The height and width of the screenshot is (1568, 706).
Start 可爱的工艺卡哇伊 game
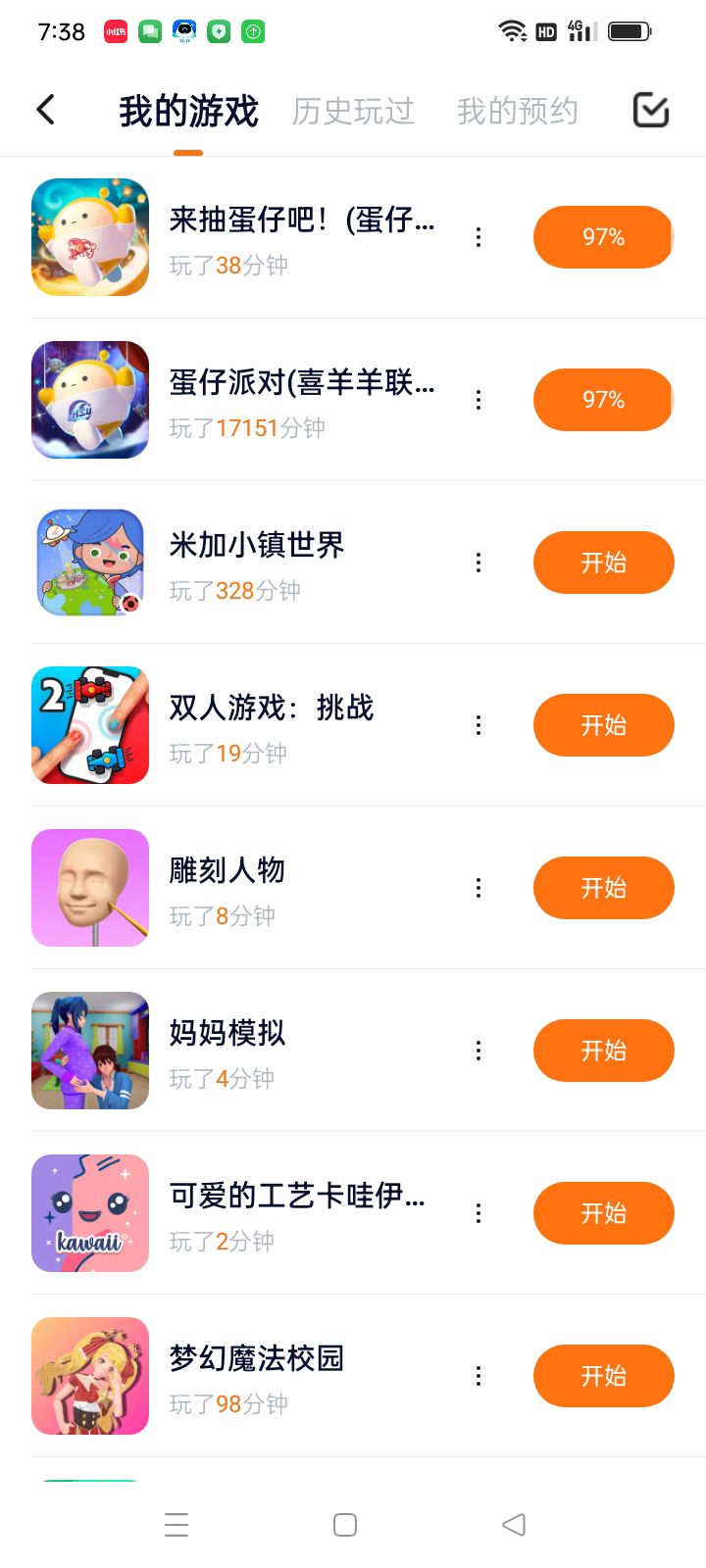pyautogui.click(x=603, y=1213)
